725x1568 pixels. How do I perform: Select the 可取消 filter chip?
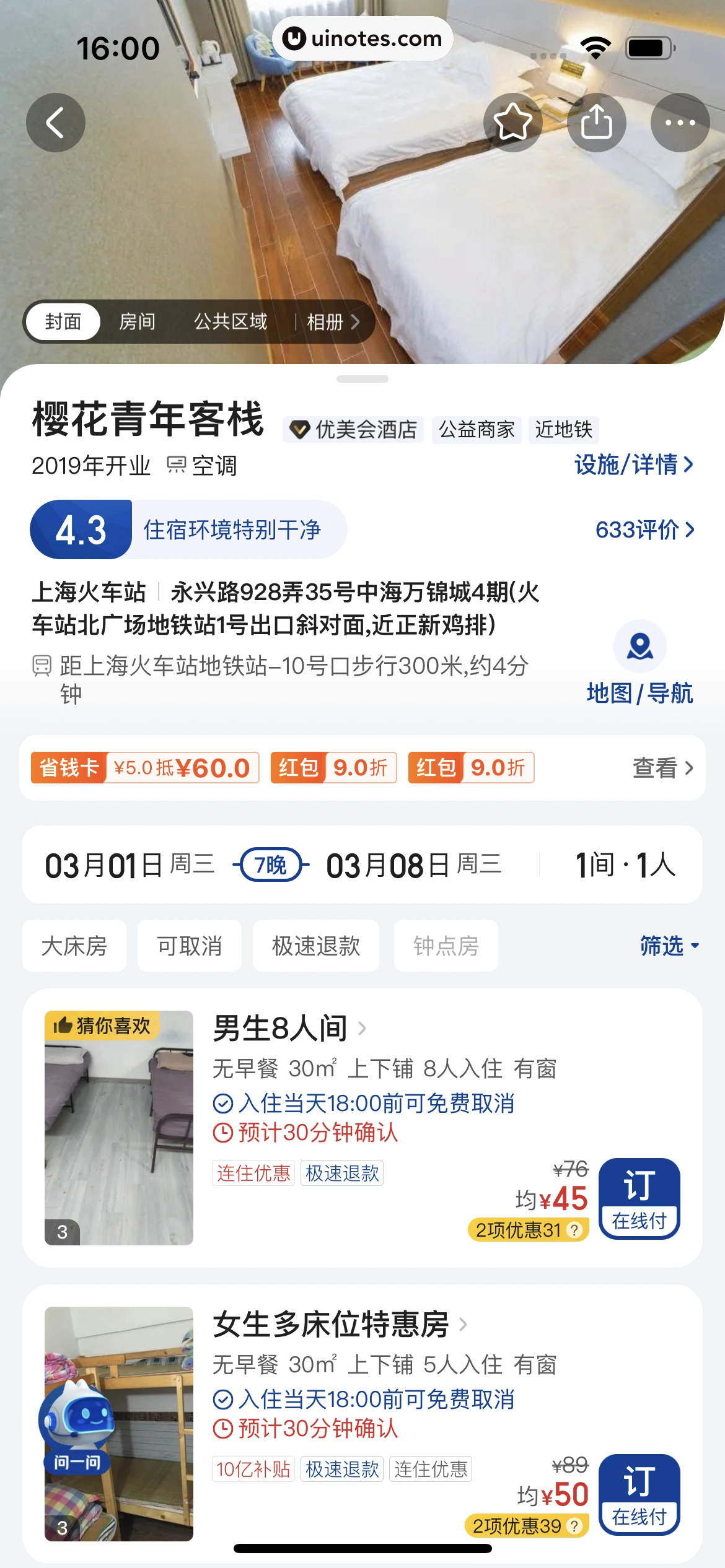coord(190,946)
